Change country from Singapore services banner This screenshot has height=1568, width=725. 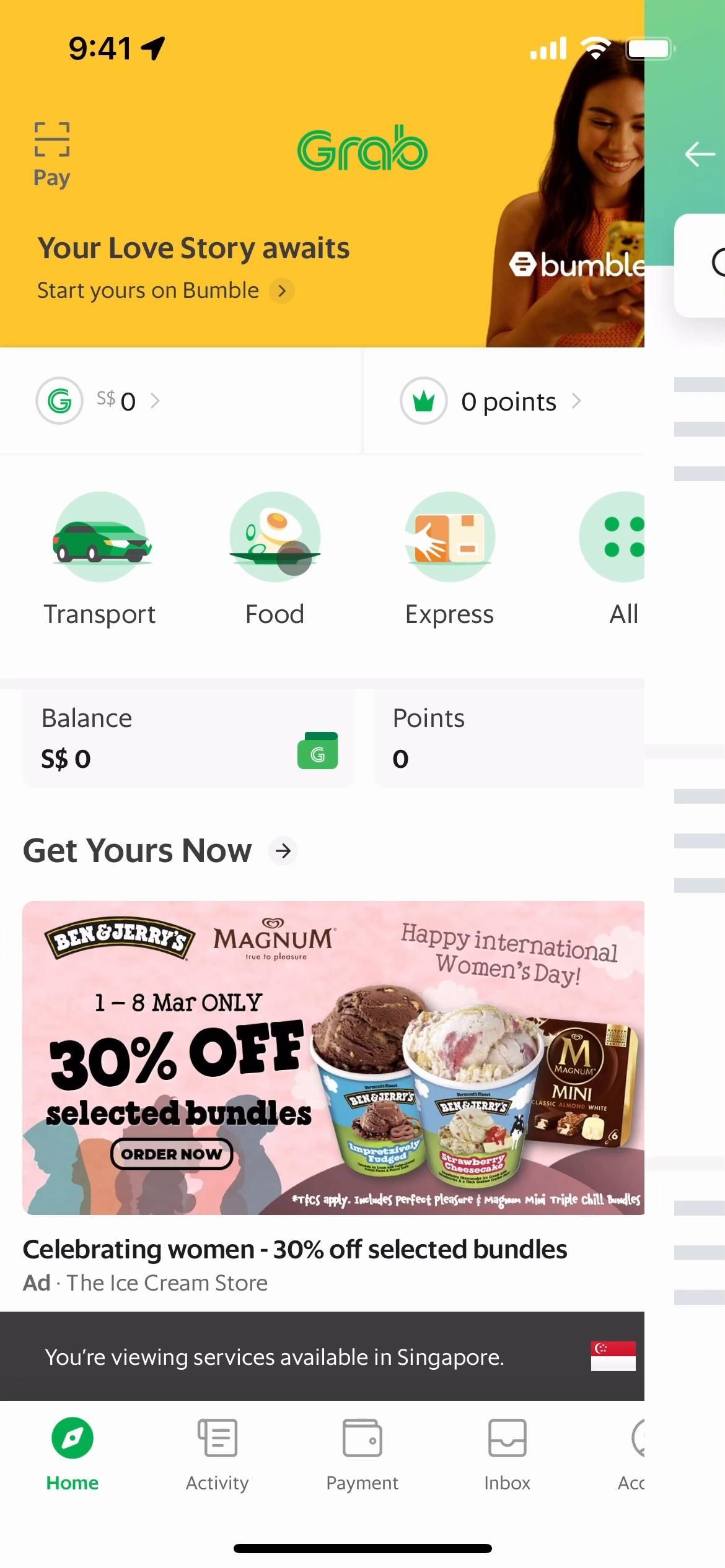pos(613,1356)
